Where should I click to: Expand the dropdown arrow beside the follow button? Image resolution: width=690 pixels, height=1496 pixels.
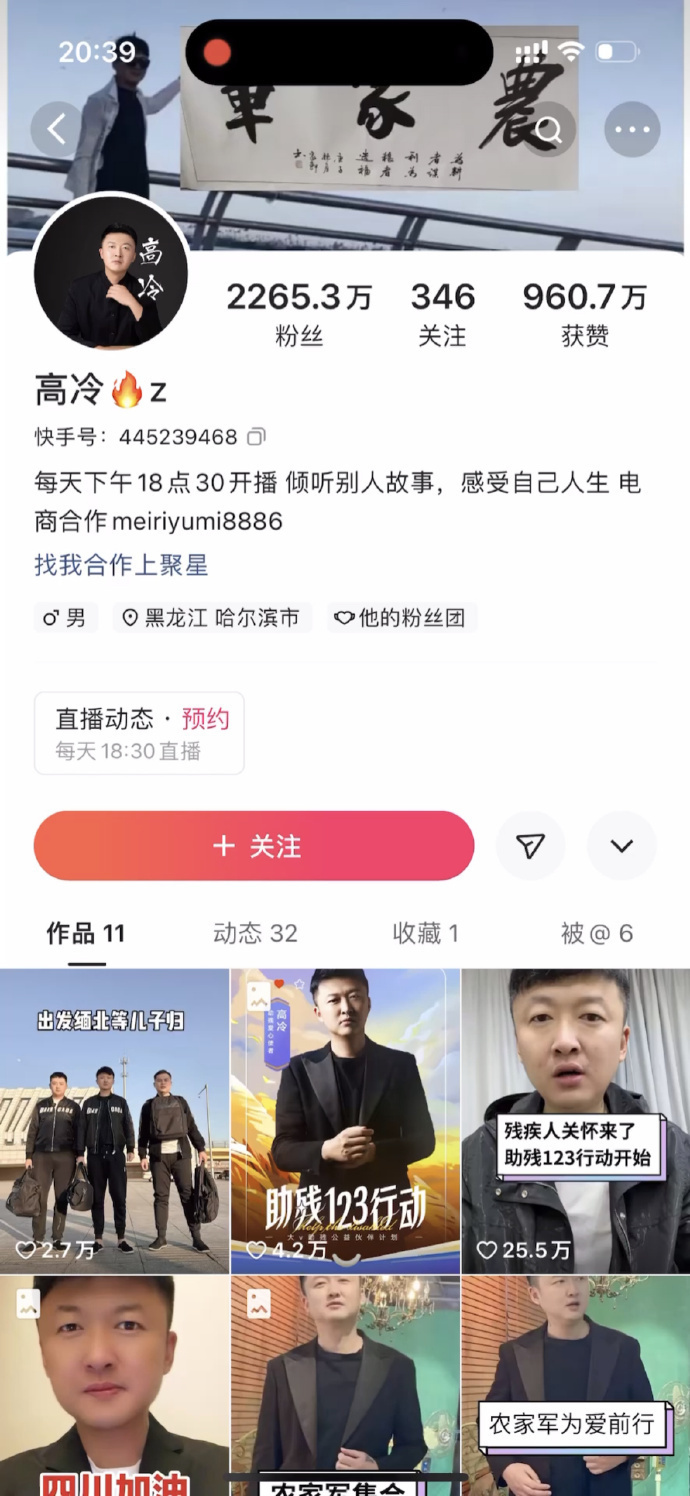click(622, 846)
